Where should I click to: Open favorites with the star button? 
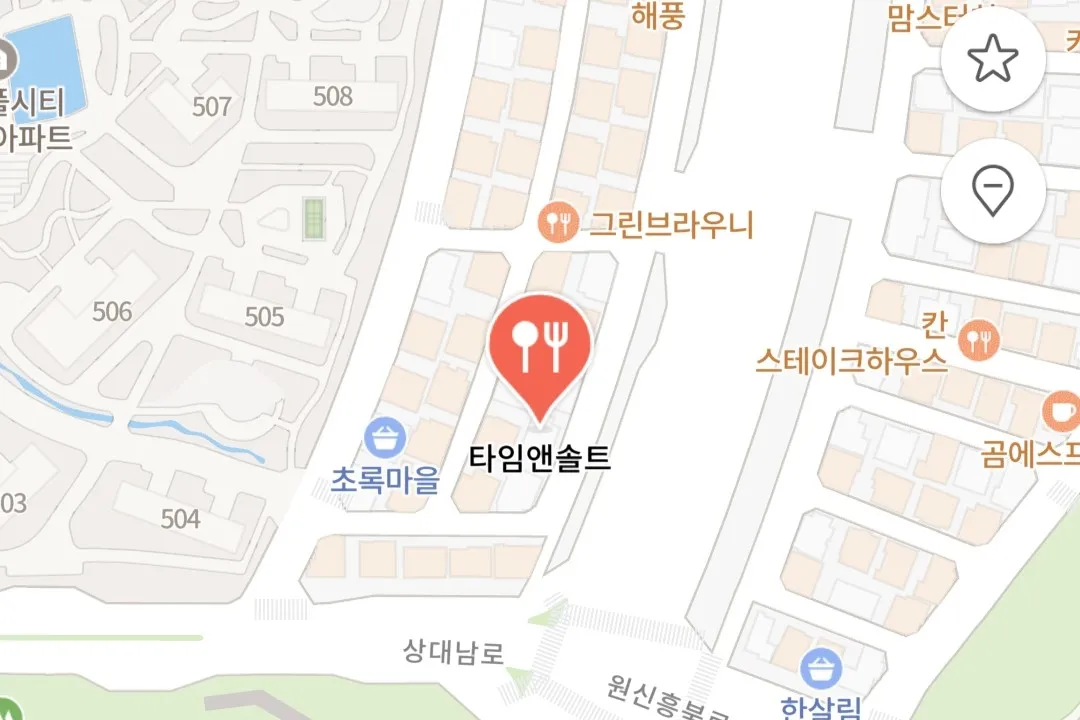pyautogui.click(x=993, y=60)
